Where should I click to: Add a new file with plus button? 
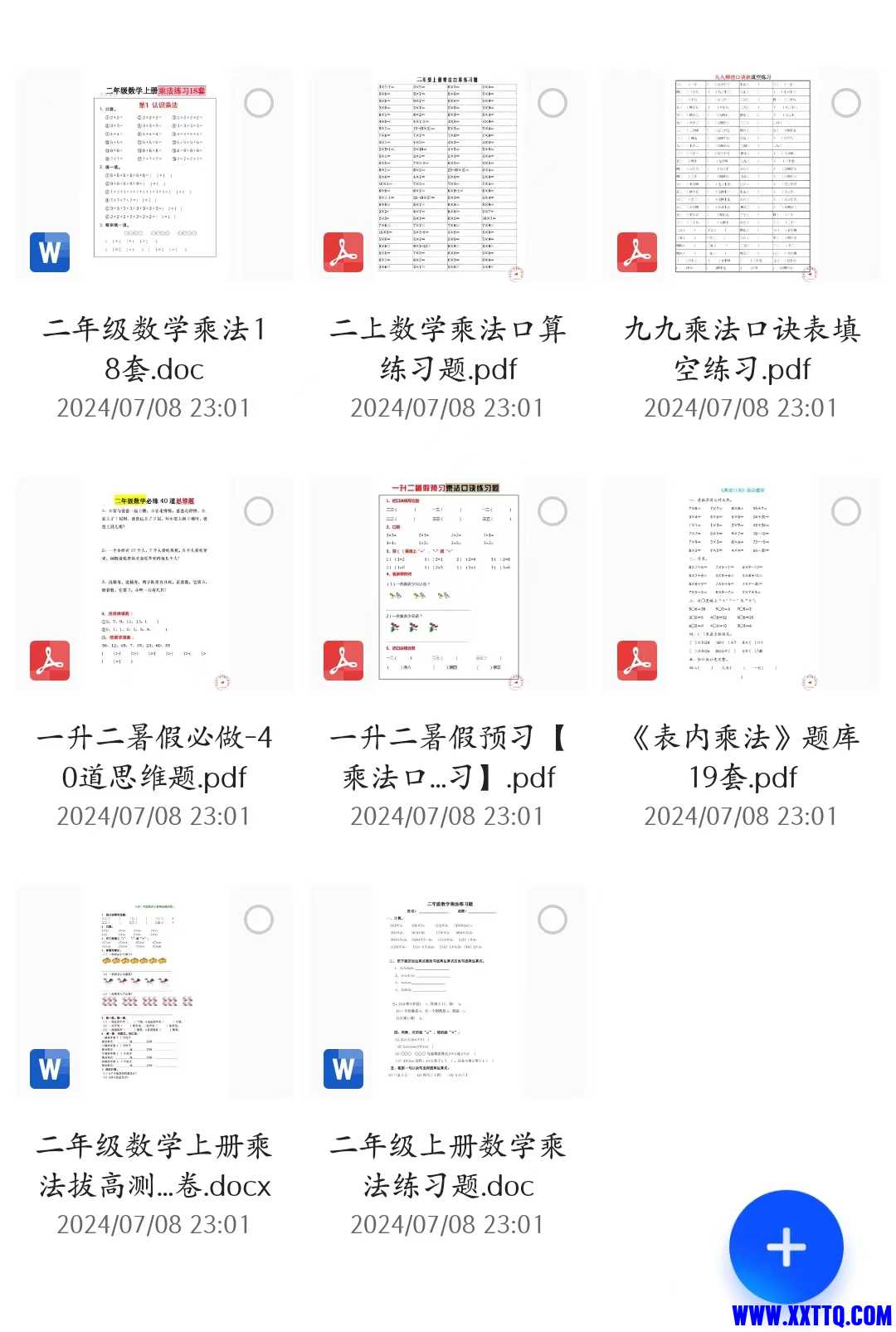point(786,1247)
